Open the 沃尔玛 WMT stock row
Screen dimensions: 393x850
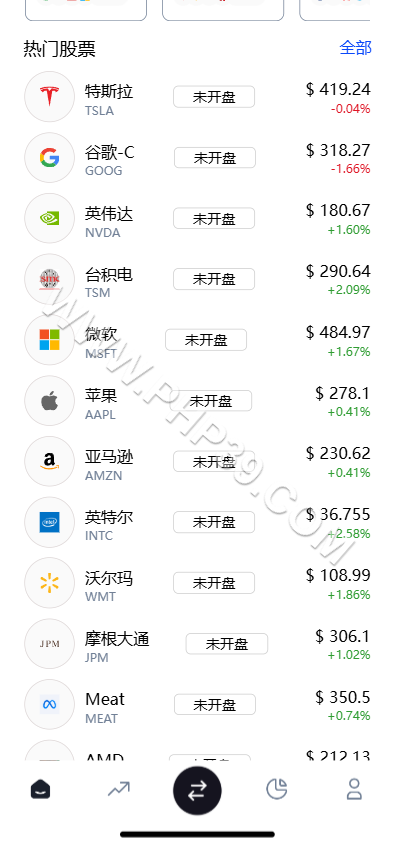(x=197, y=583)
